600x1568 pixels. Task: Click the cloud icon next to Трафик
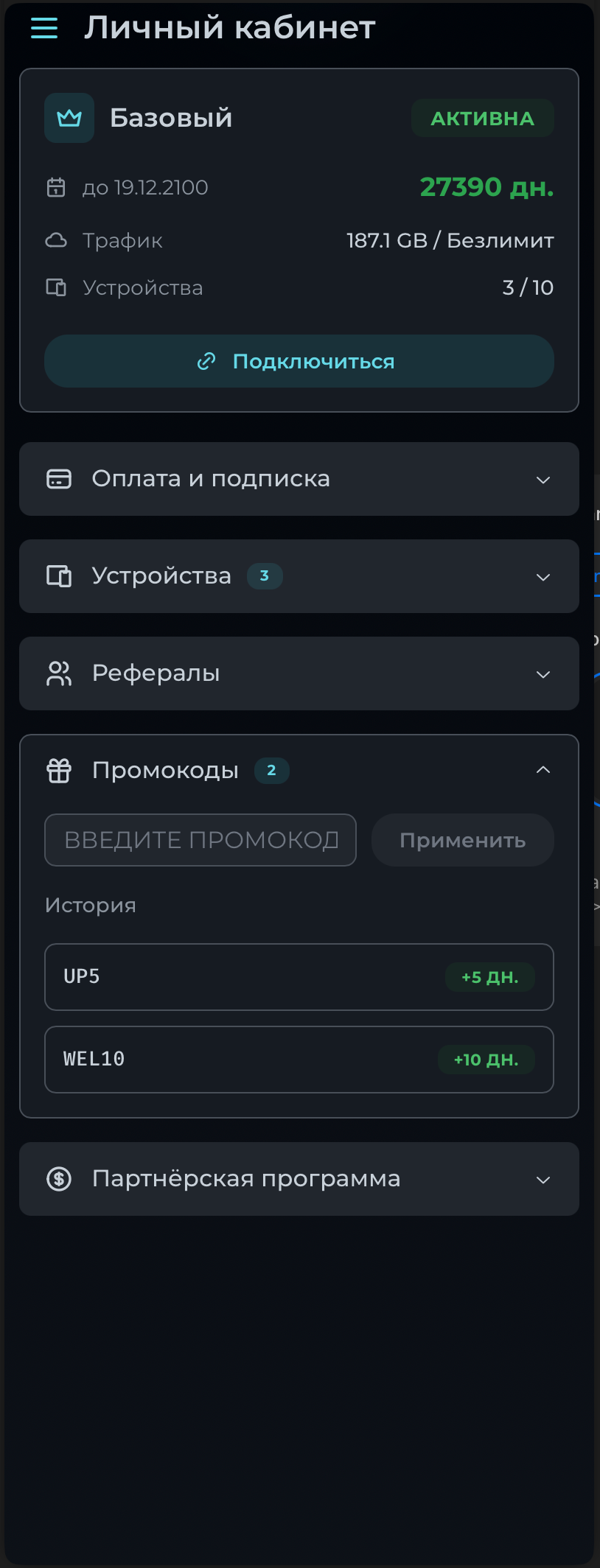point(56,239)
